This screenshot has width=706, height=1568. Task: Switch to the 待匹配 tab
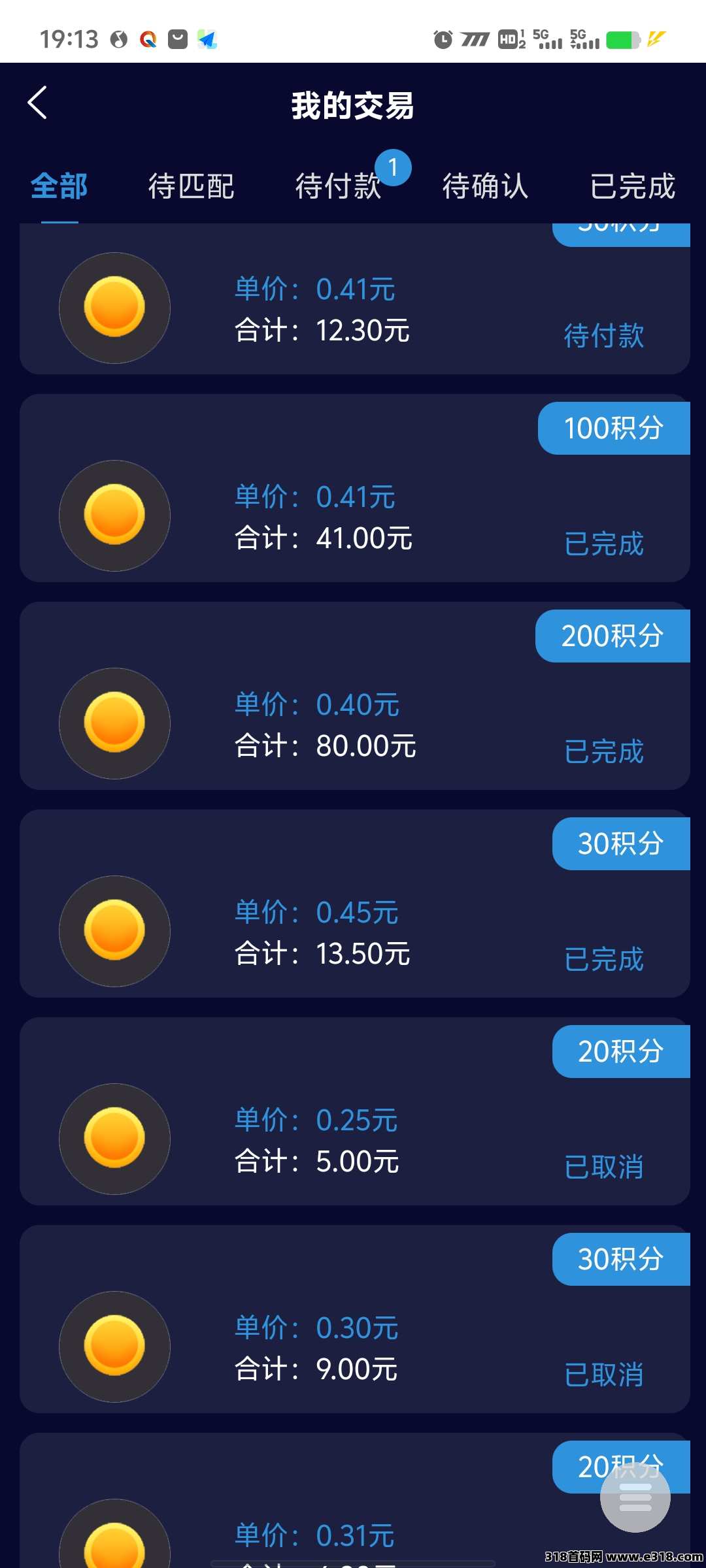(191, 186)
